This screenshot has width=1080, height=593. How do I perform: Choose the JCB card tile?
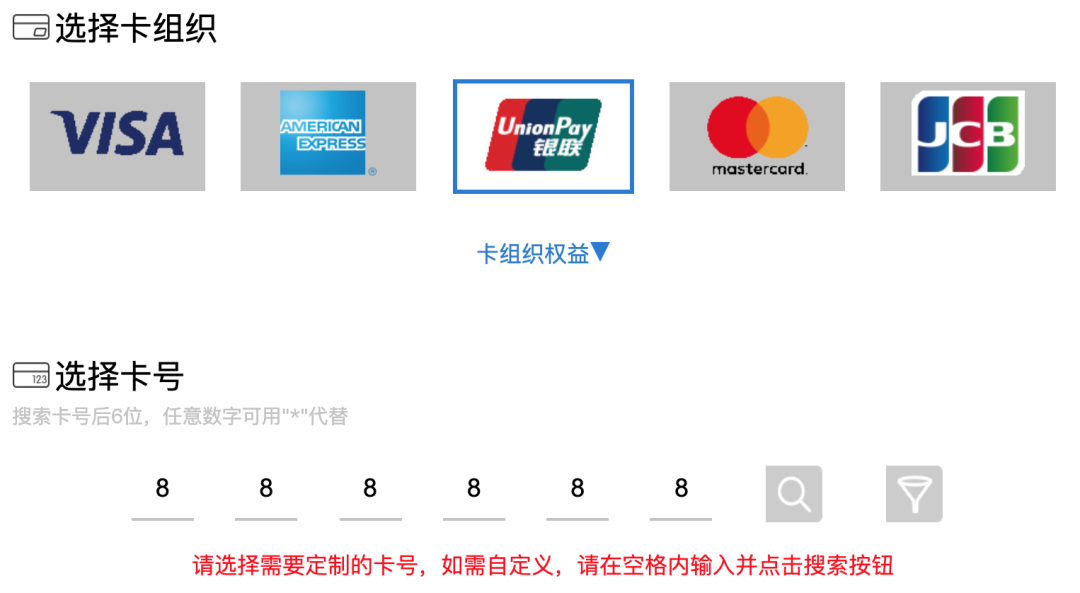coord(967,136)
